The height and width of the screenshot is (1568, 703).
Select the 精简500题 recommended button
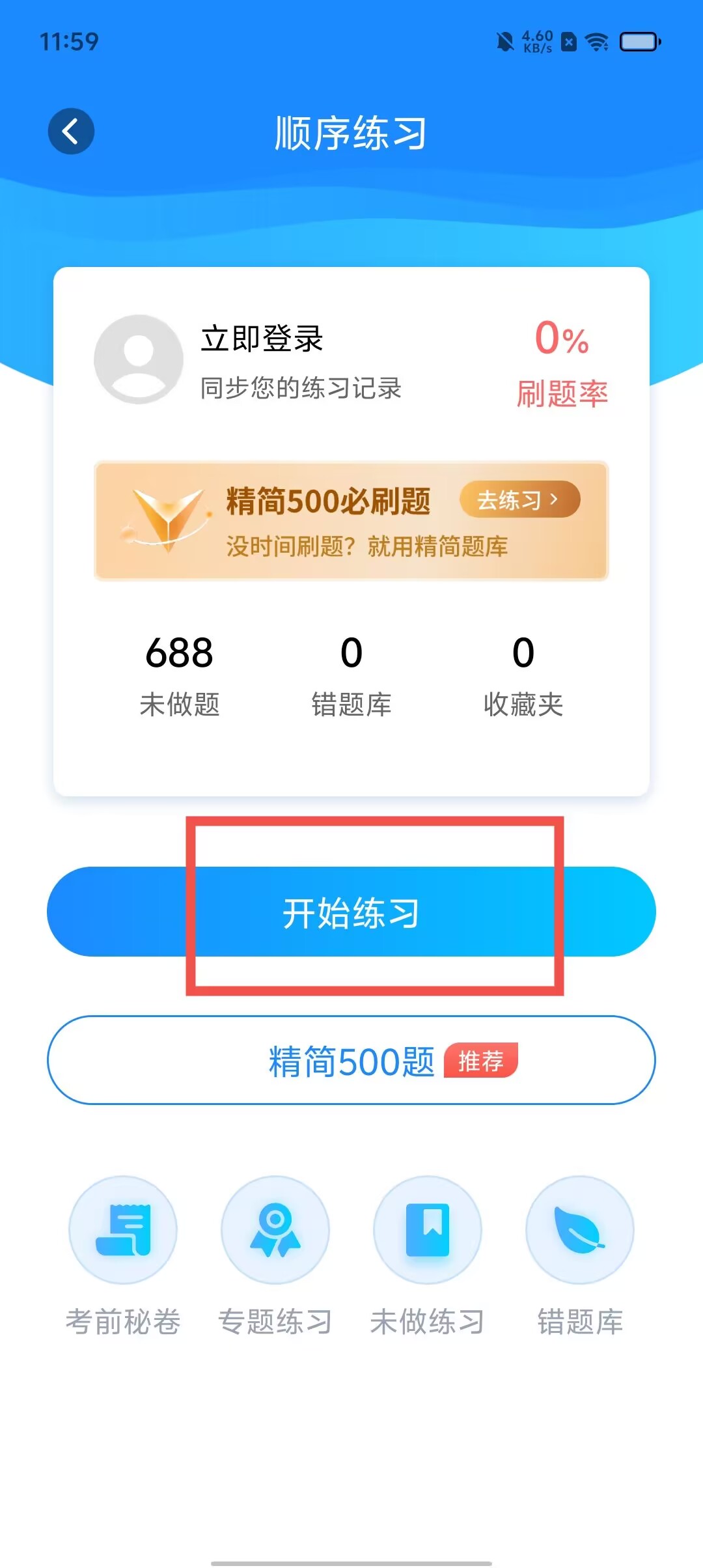(351, 1060)
